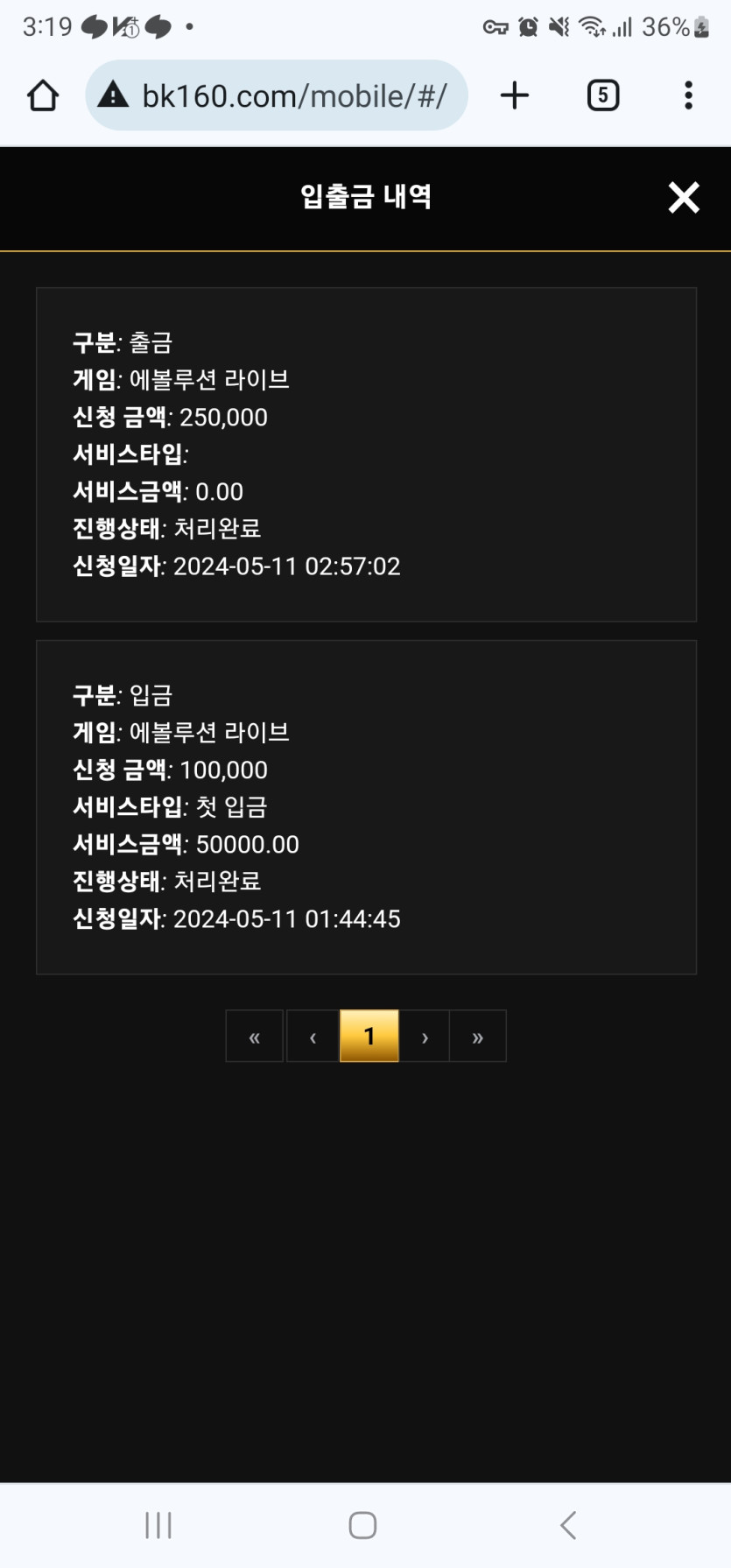Tap the system back button
The height and width of the screenshot is (1568, 731).
pyautogui.click(x=568, y=1524)
